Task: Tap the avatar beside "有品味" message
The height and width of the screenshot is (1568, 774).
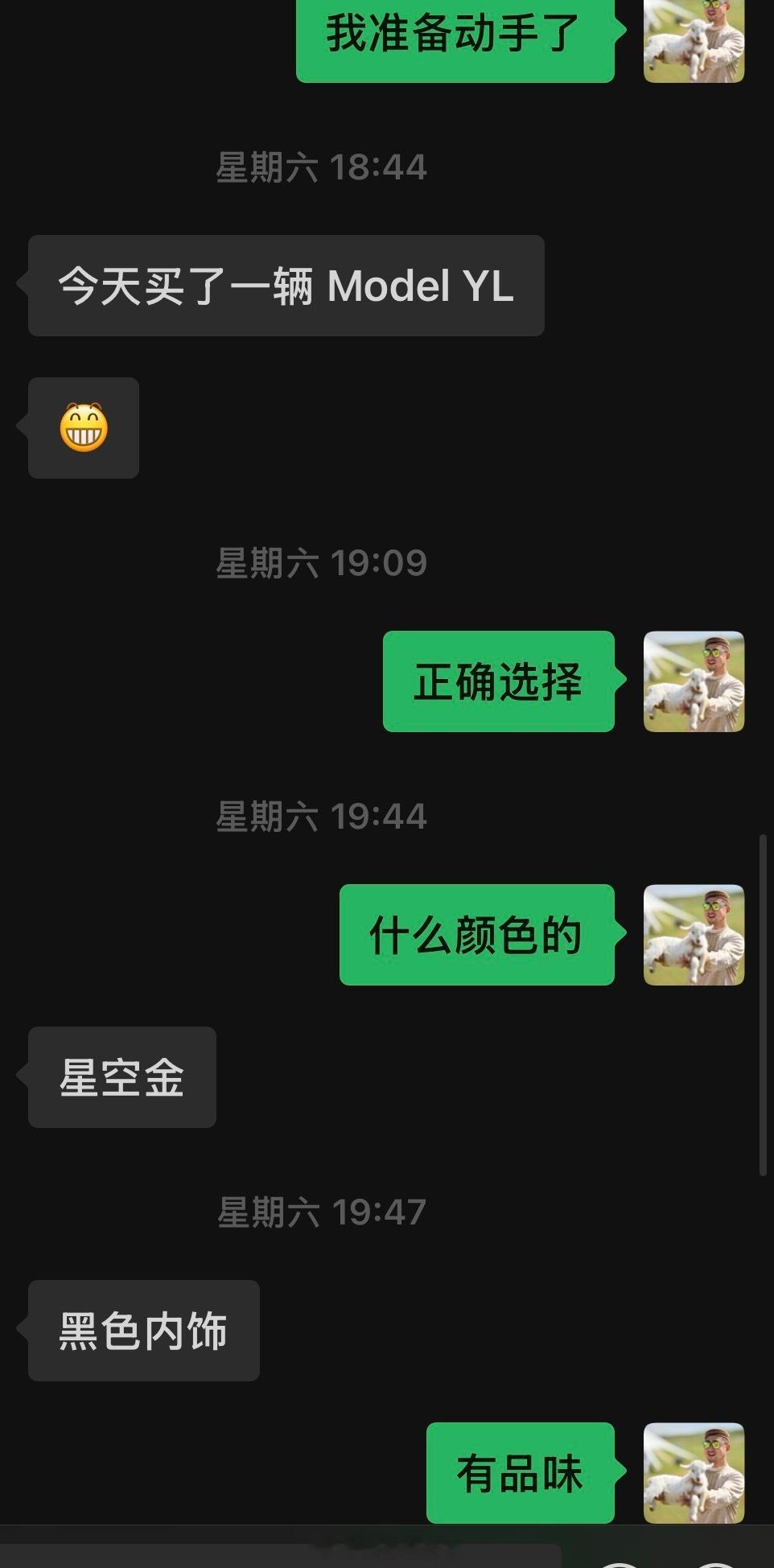Action: tap(695, 1472)
